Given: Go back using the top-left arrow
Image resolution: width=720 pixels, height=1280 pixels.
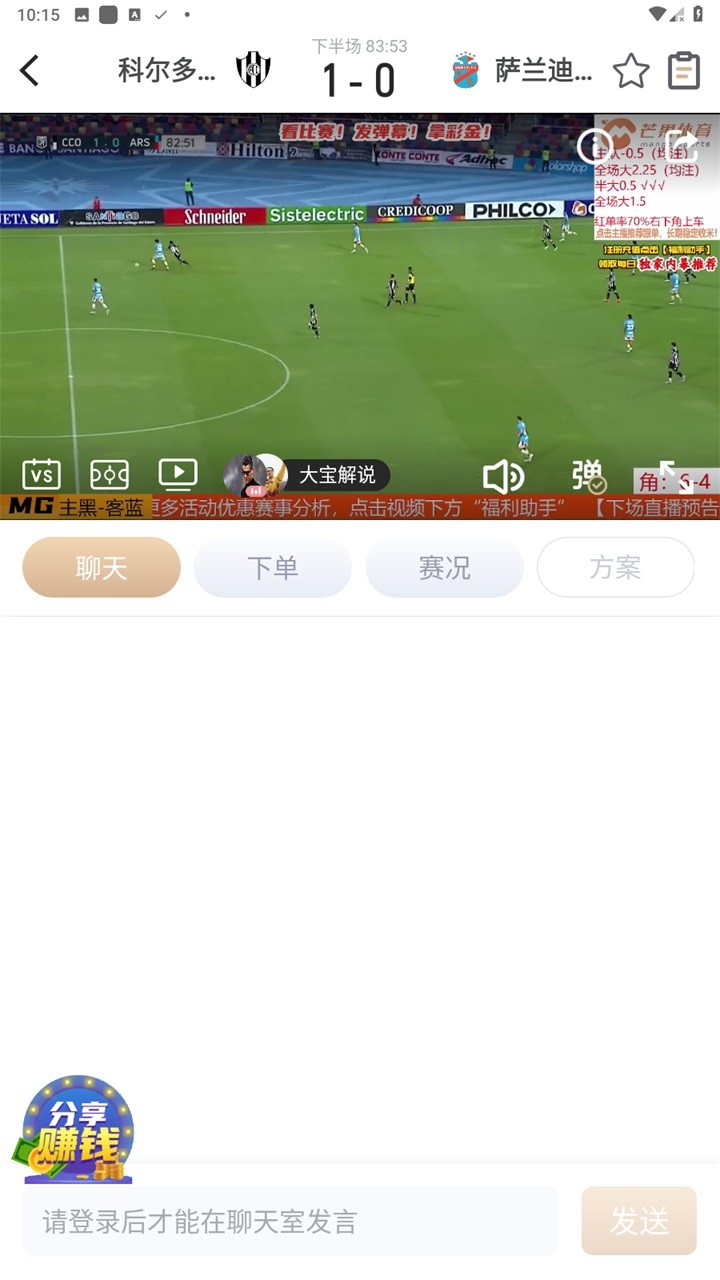Looking at the screenshot, I should [30, 71].
